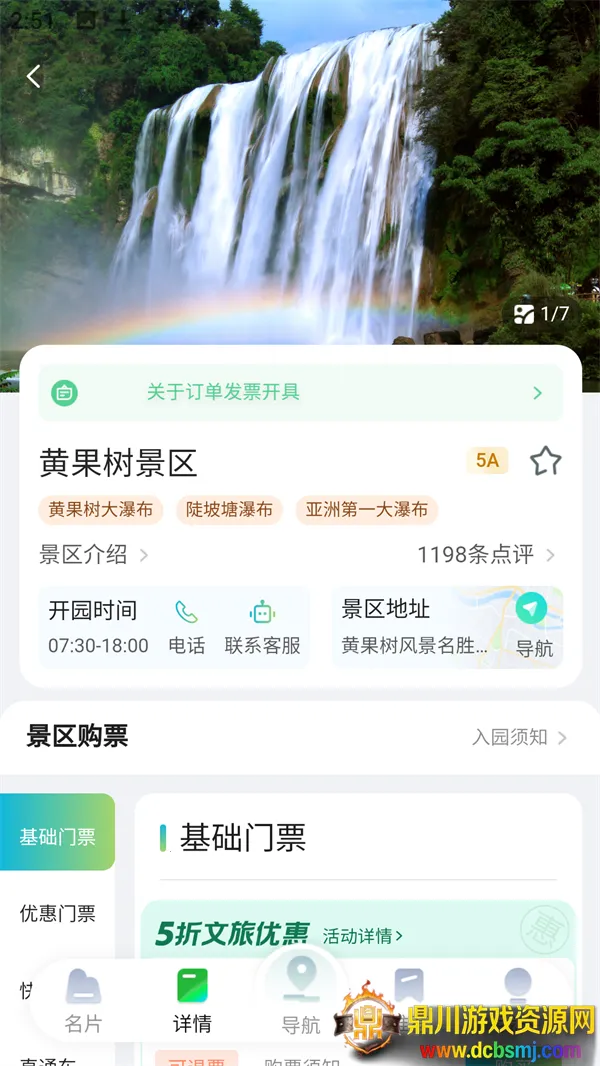This screenshot has height=1066, width=600.
Task: Call the scenic area via 电话
Action: (x=187, y=628)
